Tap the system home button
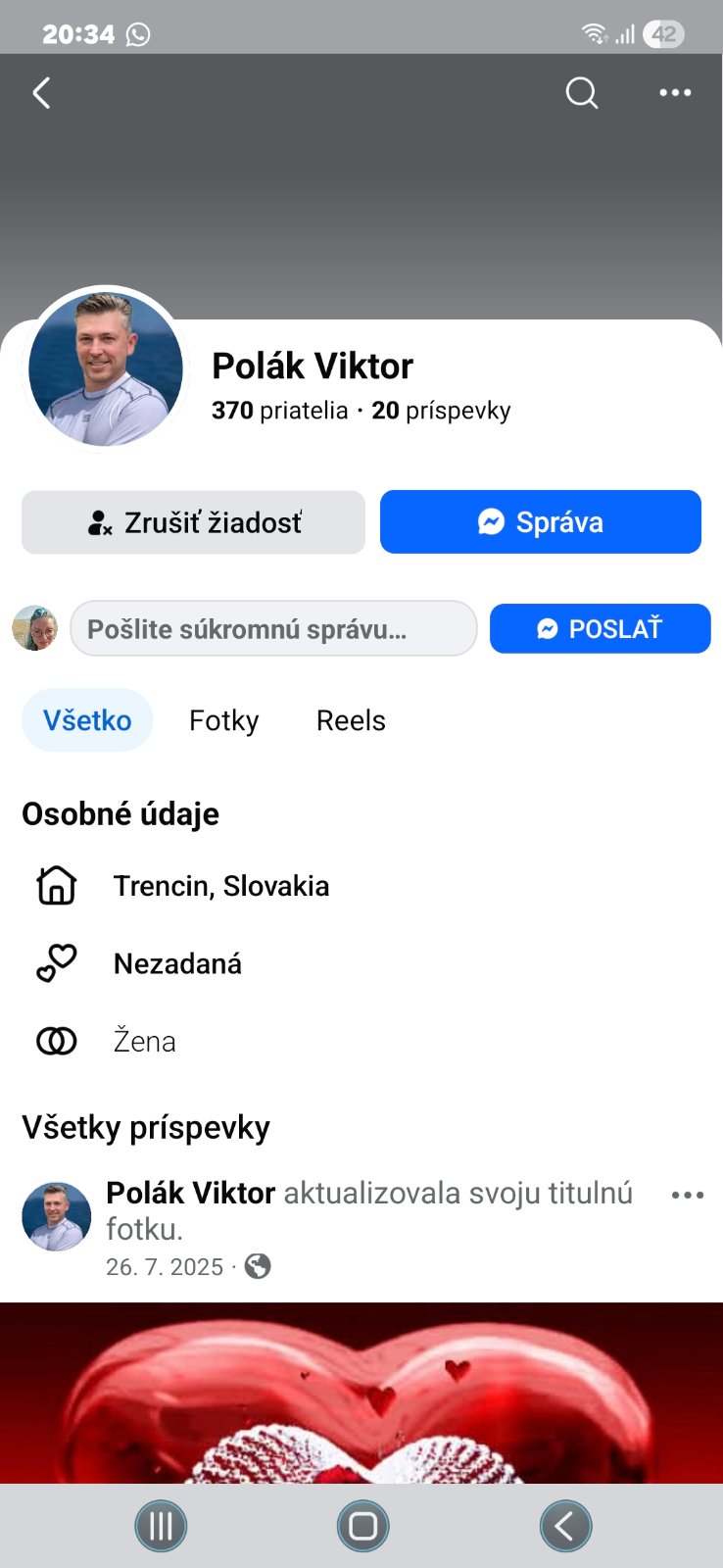This screenshot has height=1568, width=723. pyautogui.click(x=362, y=1526)
